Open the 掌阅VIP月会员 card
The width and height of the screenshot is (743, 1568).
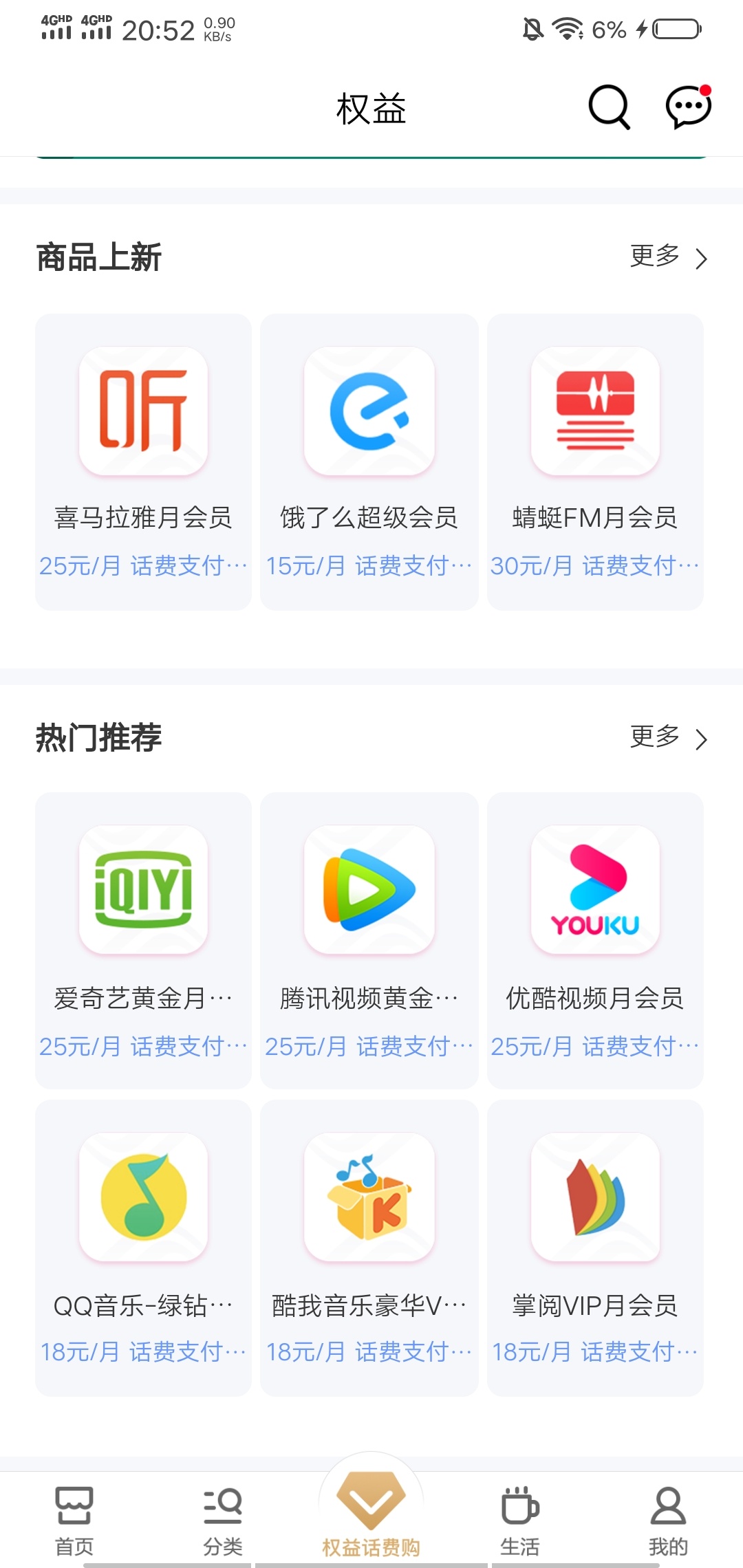click(x=595, y=1248)
